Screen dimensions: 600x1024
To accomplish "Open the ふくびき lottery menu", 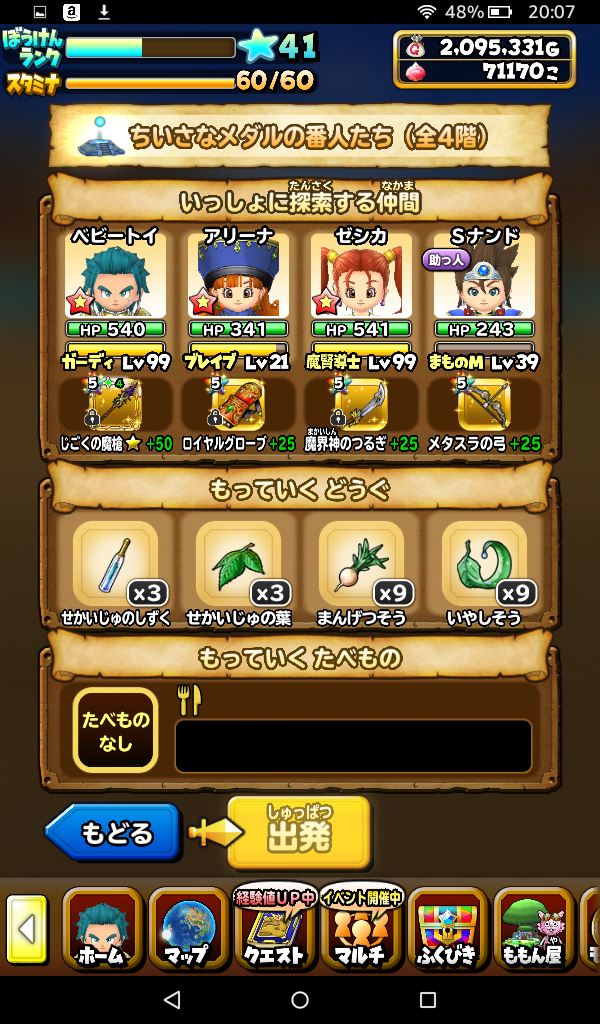I will pyautogui.click(x=447, y=927).
